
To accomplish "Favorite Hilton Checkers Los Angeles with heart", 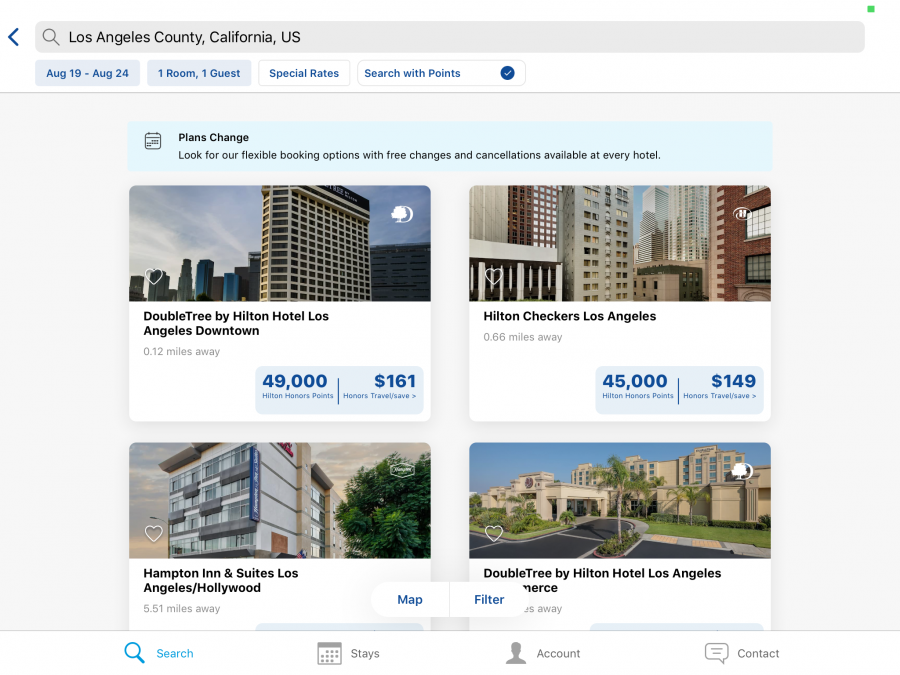I will coord(494,276).
